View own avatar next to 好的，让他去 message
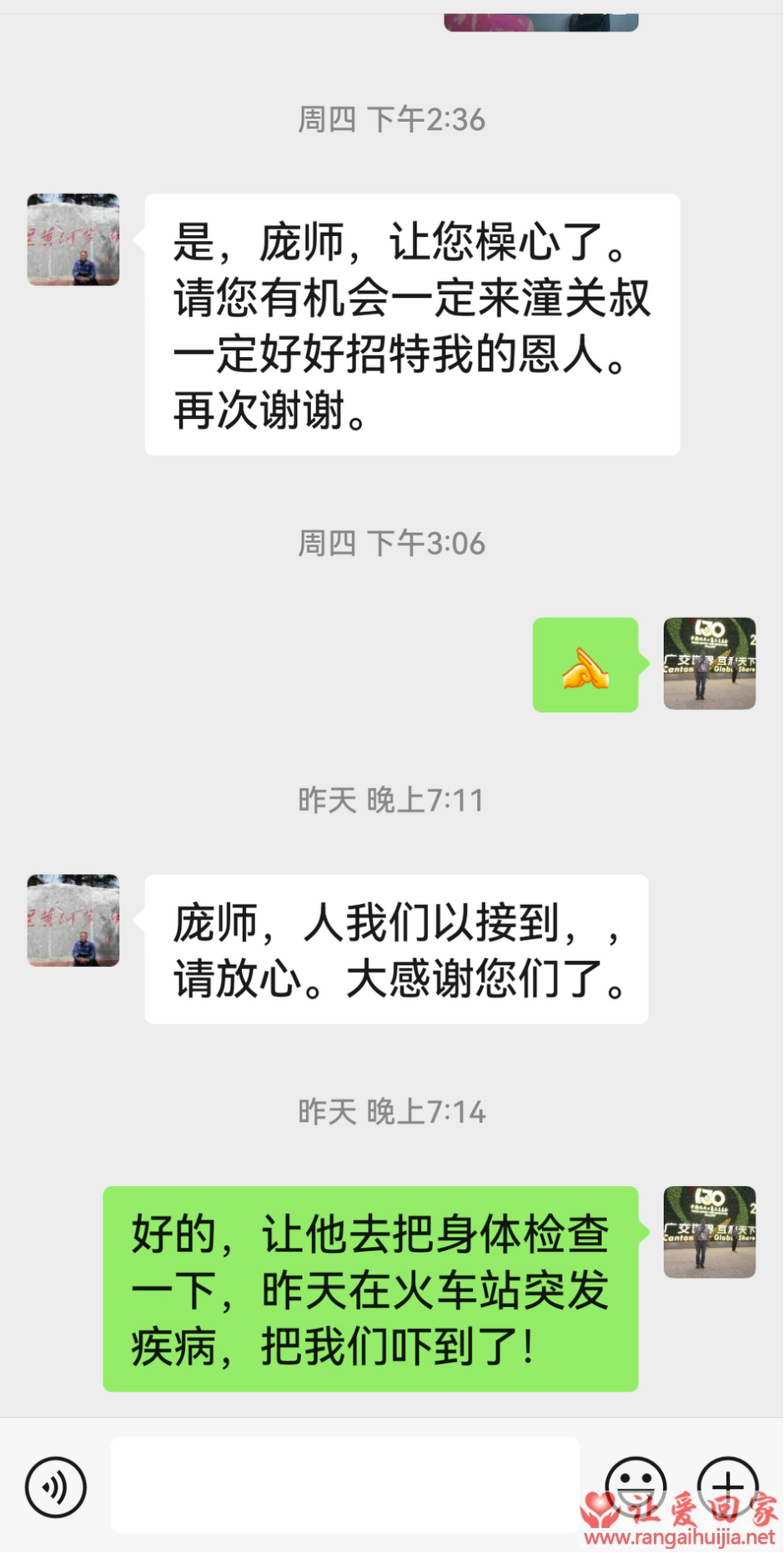The height and width of the screenshot is (1553, 784). click(x=709, y=1232)
